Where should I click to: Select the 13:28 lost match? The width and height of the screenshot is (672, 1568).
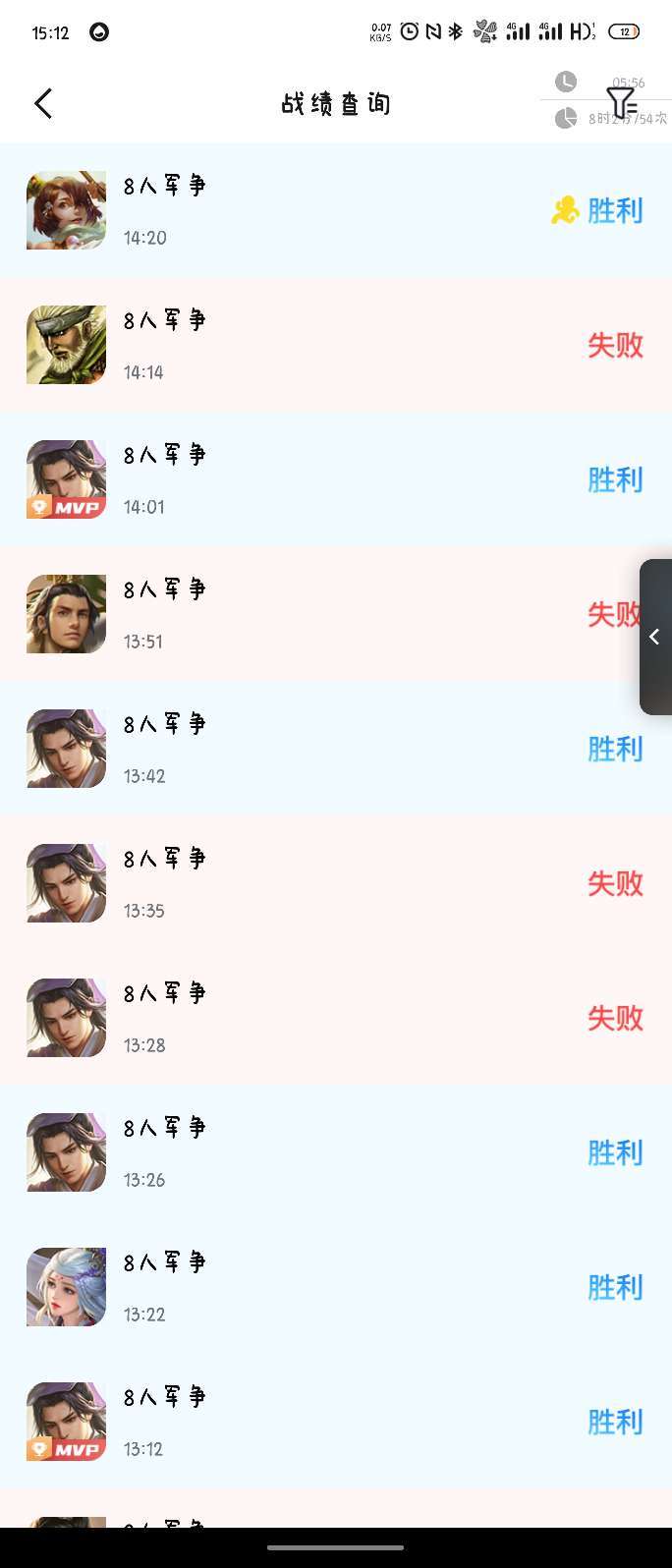tap(334, 1018)
